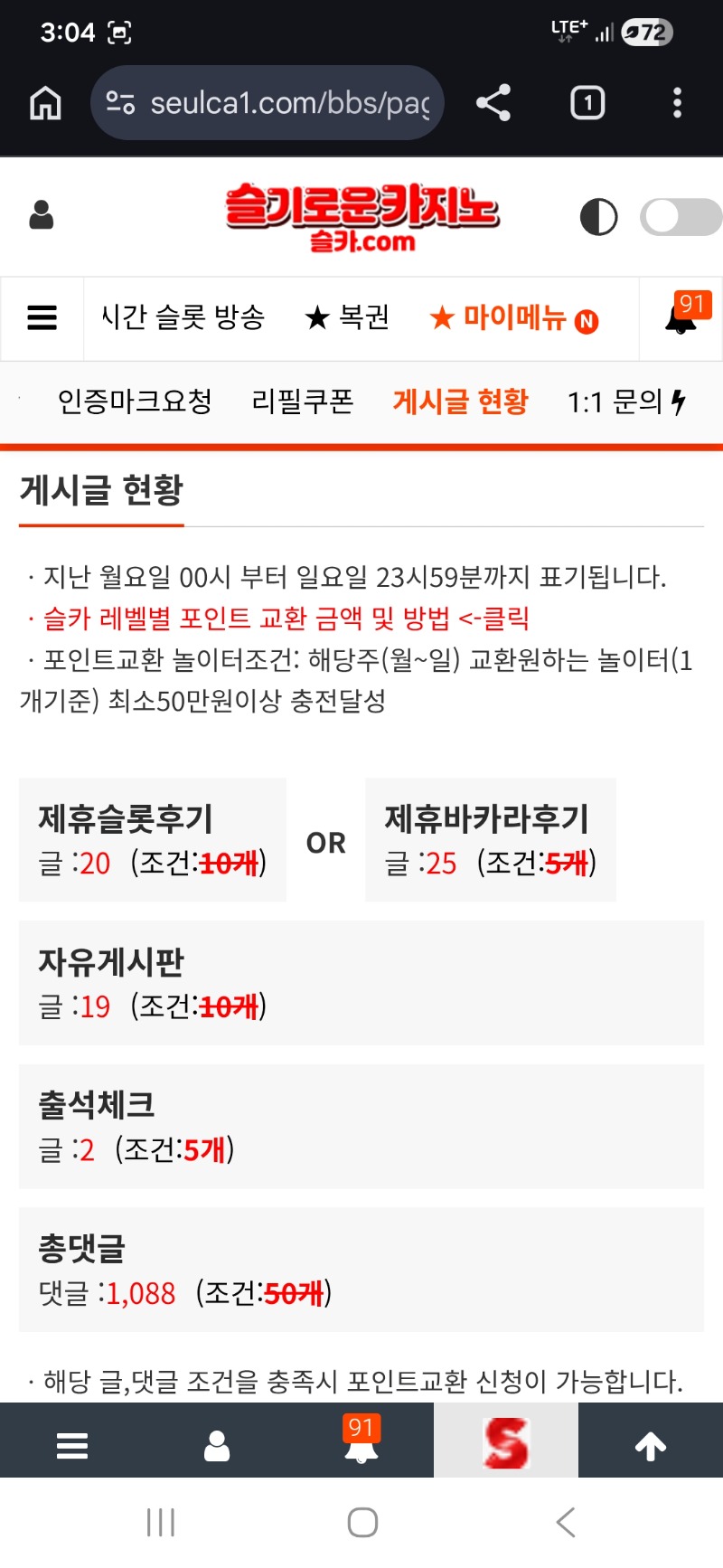Toggle the switch in the header

tap(680, 217)
